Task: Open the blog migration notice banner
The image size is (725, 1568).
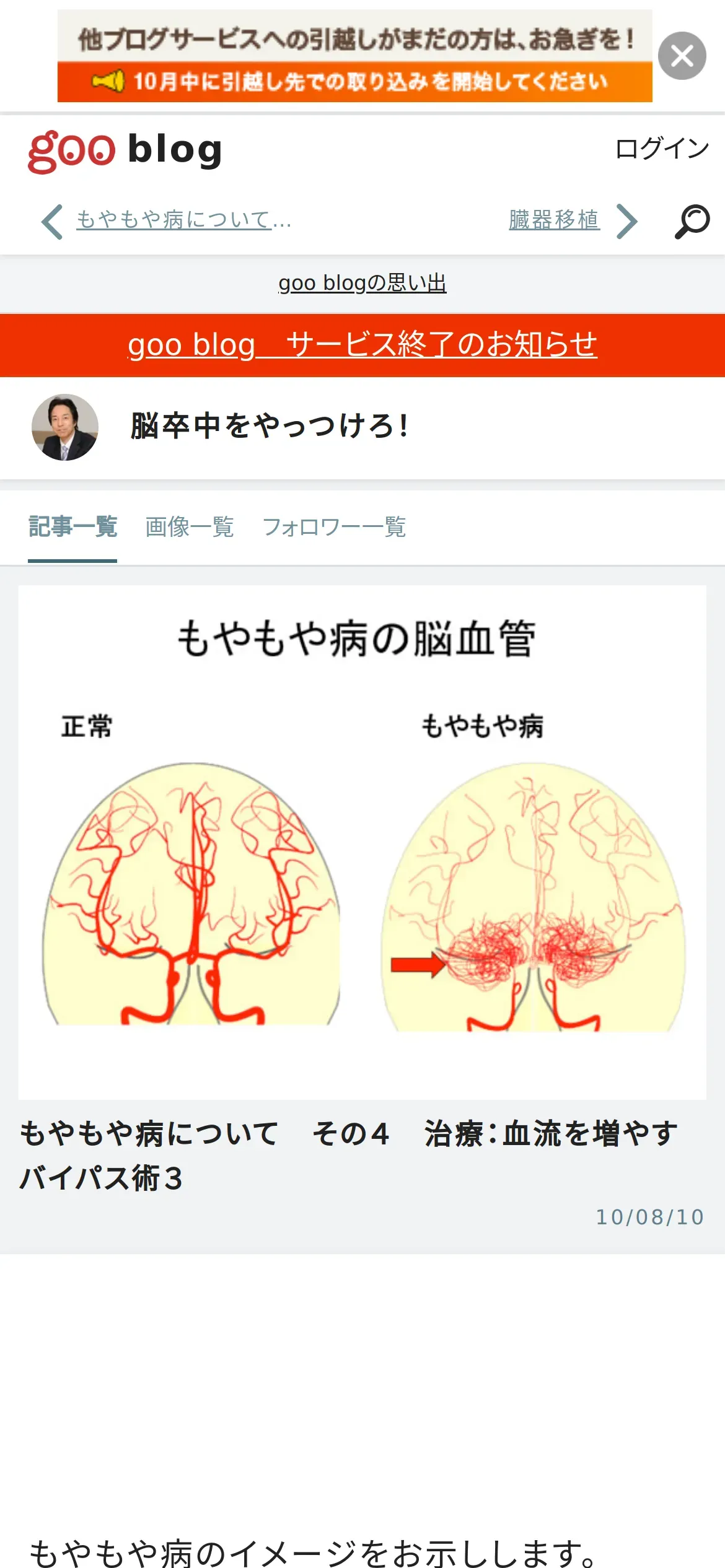Action: (x=354, y=56)
